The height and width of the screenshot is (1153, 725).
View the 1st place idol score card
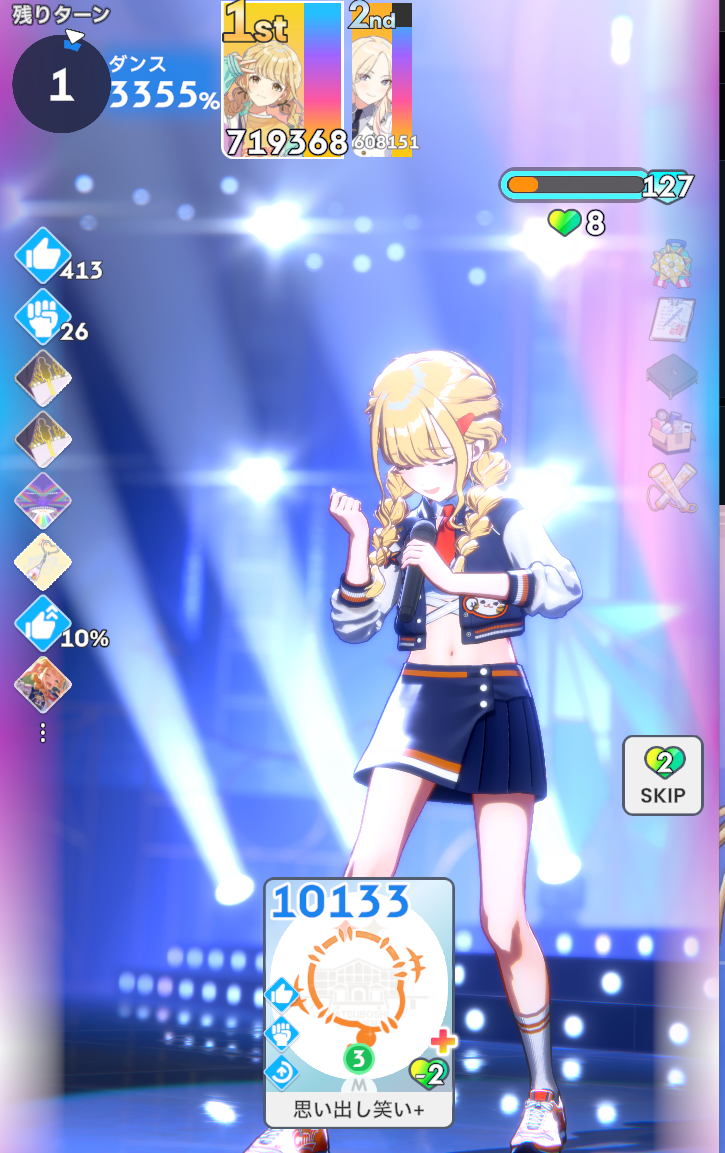coord(283,79)
